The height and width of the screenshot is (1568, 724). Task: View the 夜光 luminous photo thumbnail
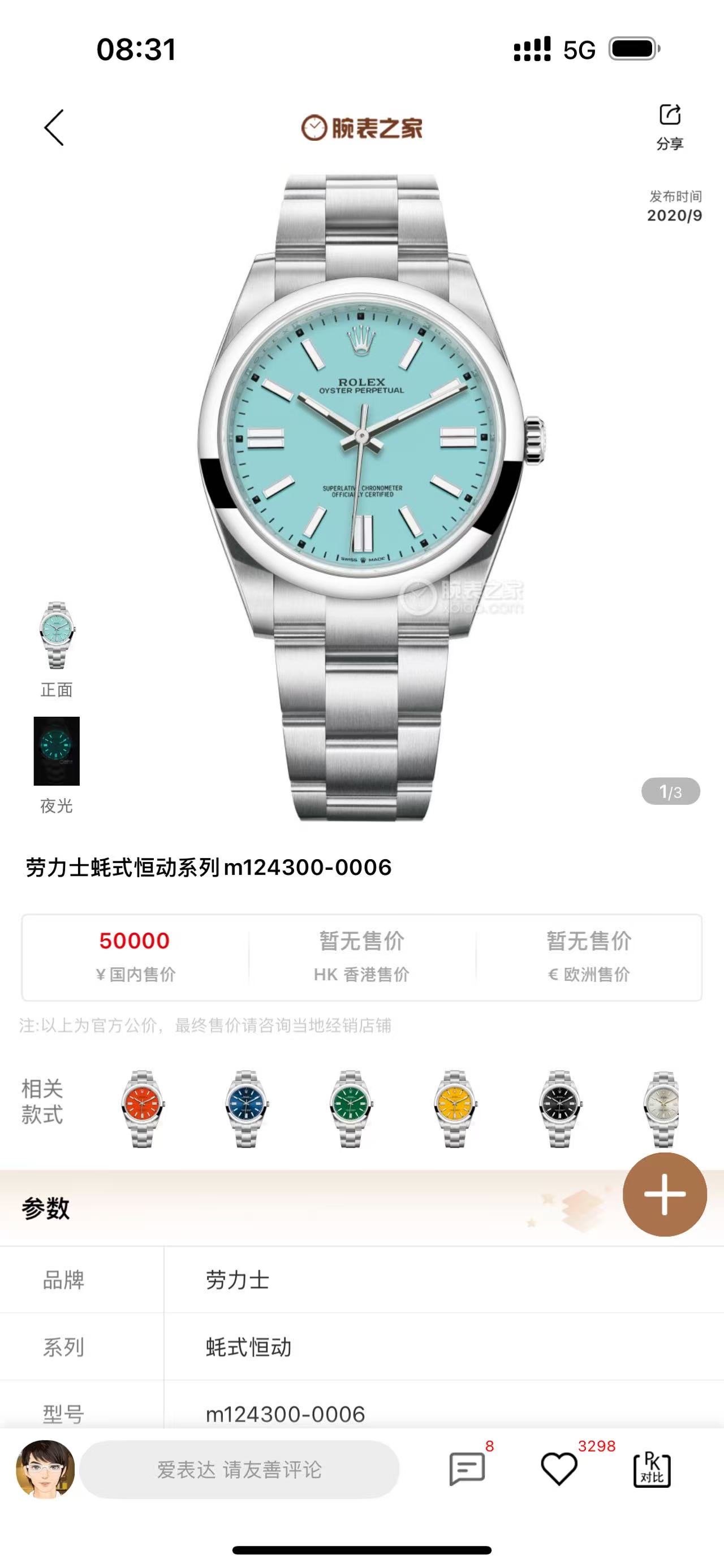point(57,751)
